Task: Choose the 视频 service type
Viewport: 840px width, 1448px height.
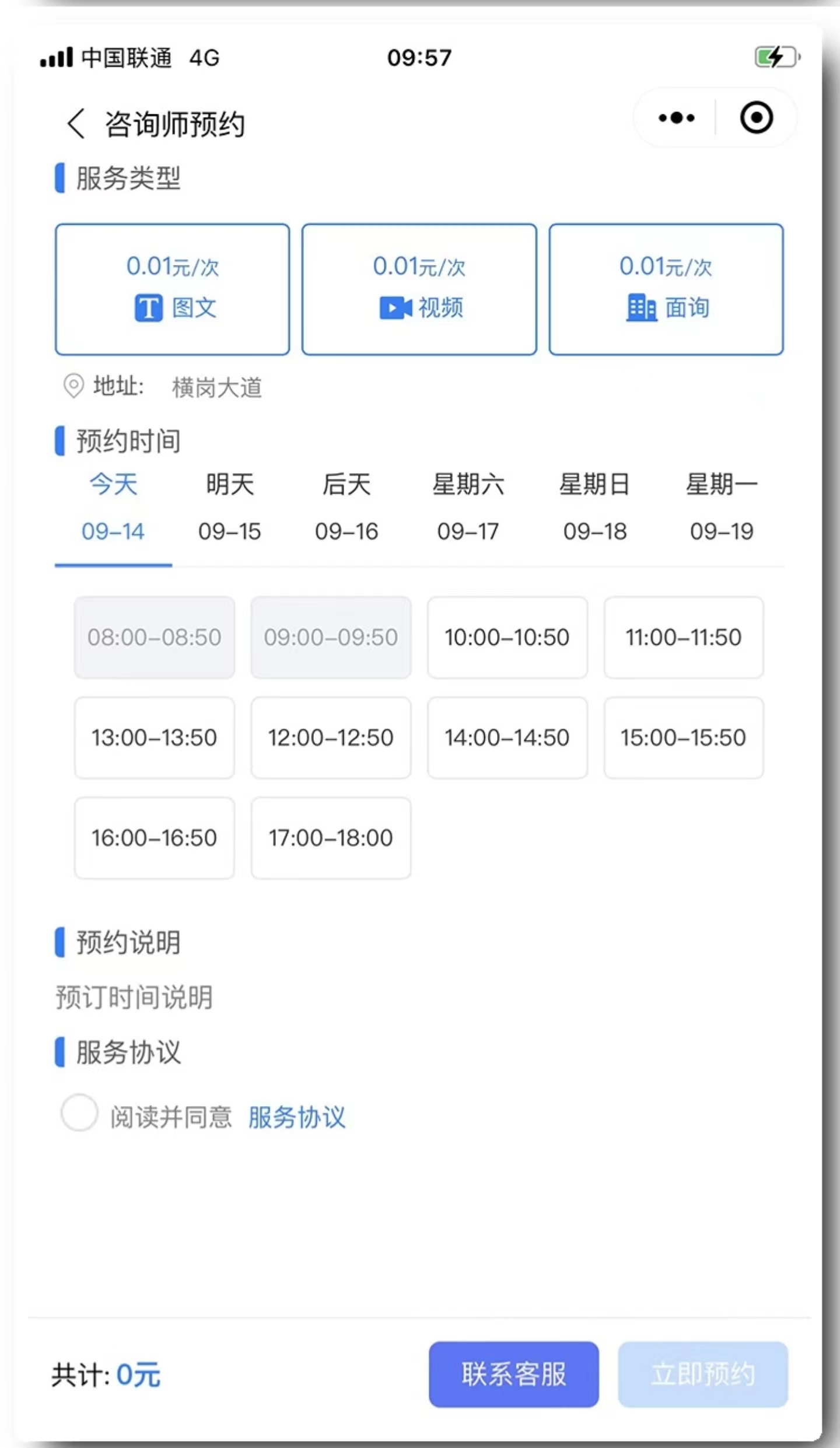Action: tap(419, 289)
